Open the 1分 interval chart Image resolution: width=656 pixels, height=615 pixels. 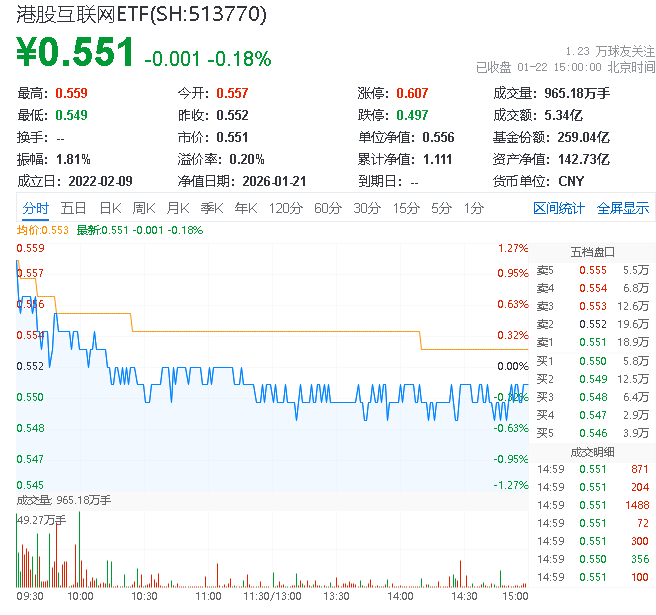[473, 208]
